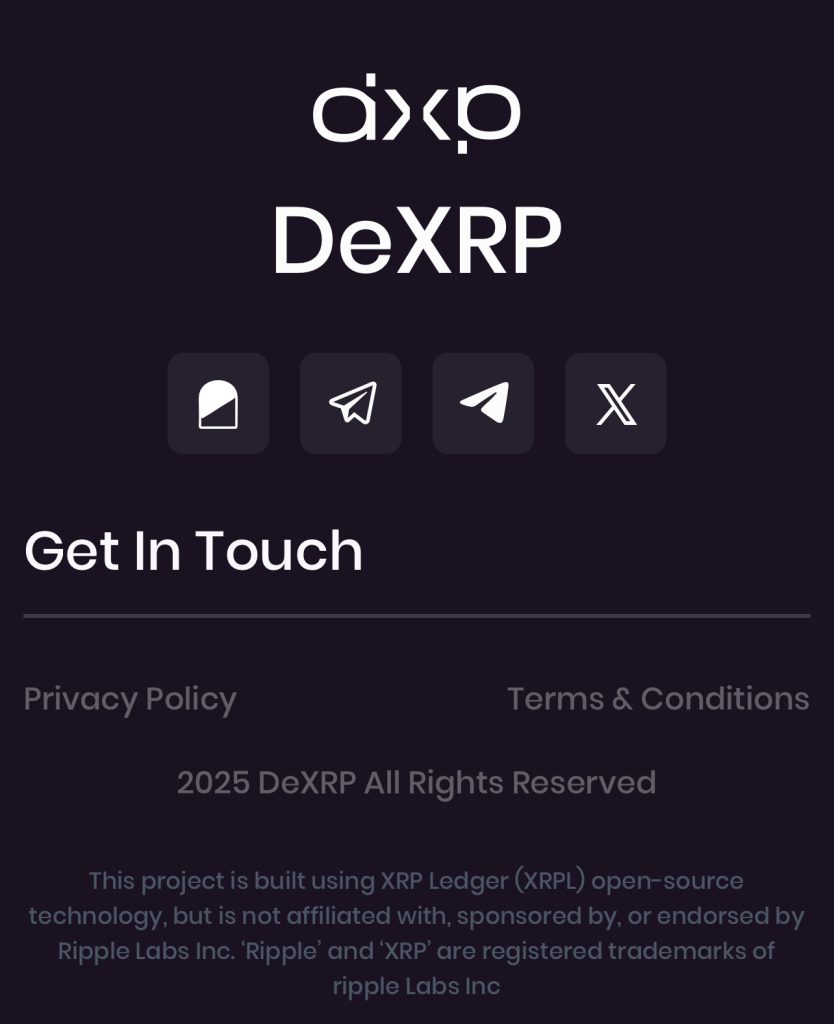Visit the DeXRP X profile
834x1024 pixels.
[615, 404]
